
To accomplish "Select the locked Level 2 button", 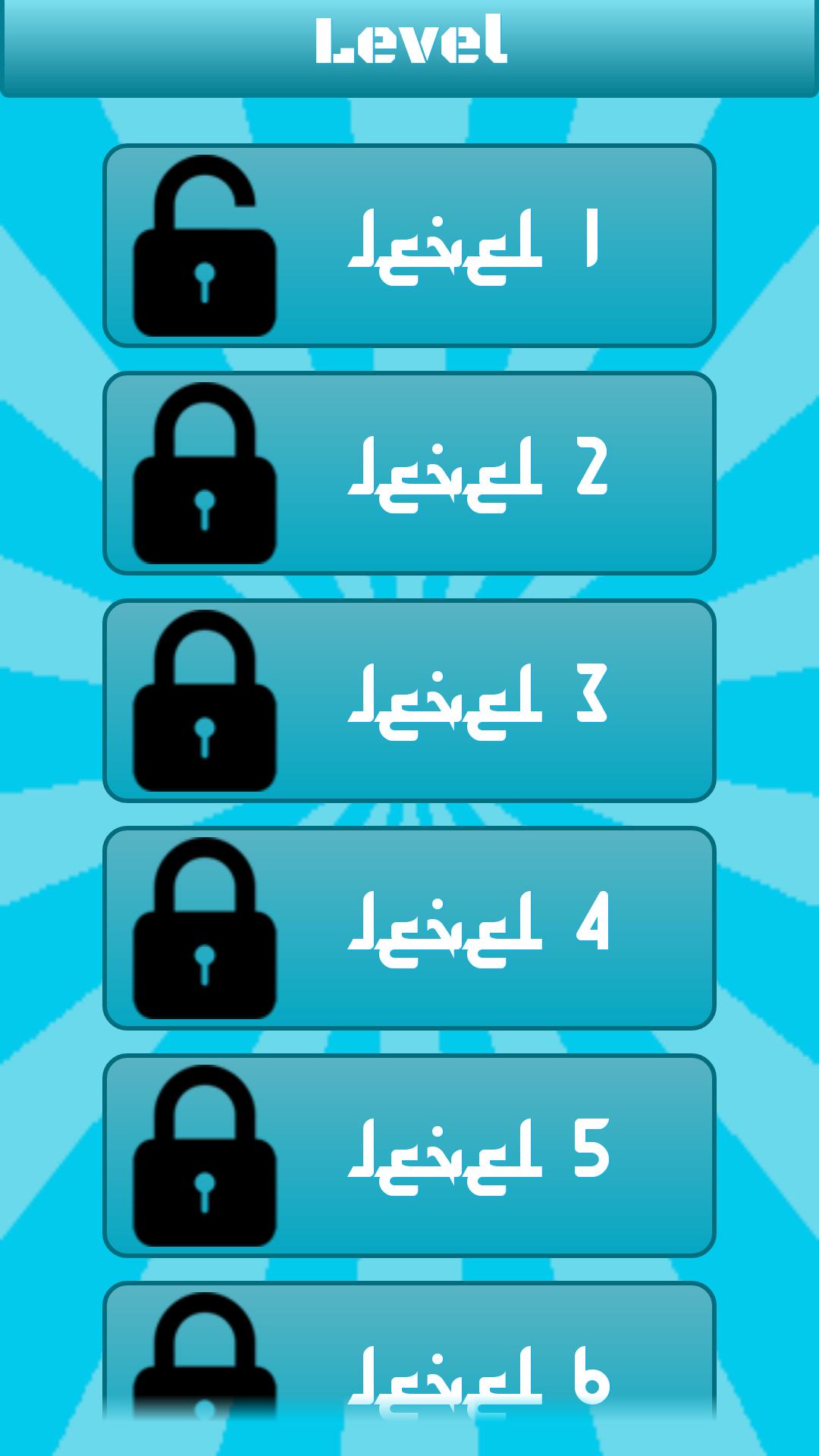I will click(x=409, y=473).
